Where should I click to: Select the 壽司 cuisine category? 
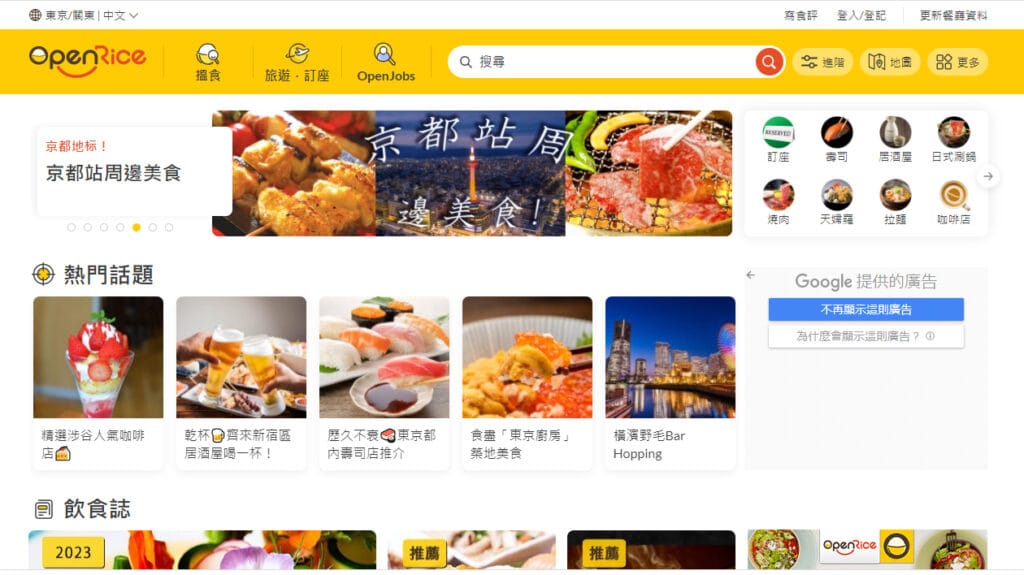pos(837,138)
